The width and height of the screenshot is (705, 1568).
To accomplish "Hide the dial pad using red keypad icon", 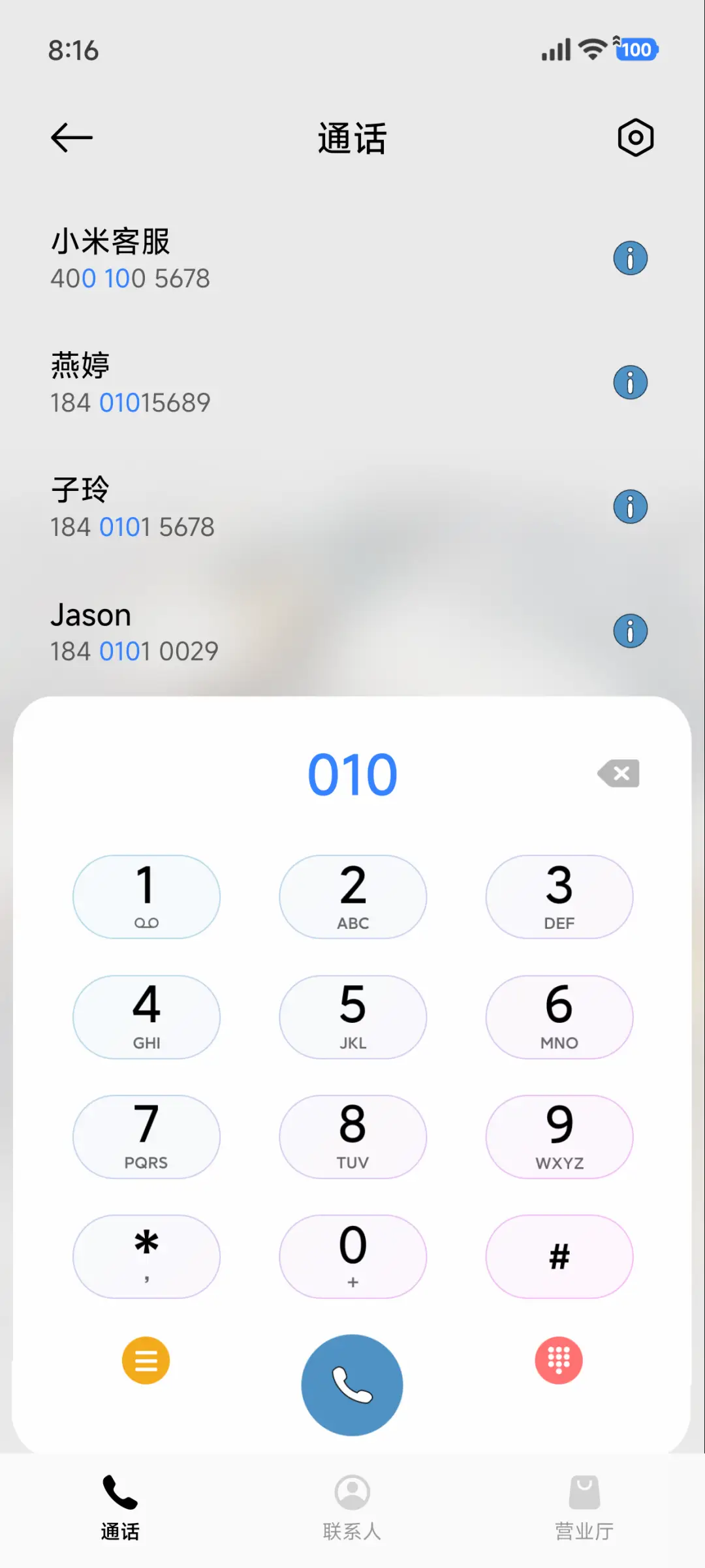I will tap(558, 1360).
